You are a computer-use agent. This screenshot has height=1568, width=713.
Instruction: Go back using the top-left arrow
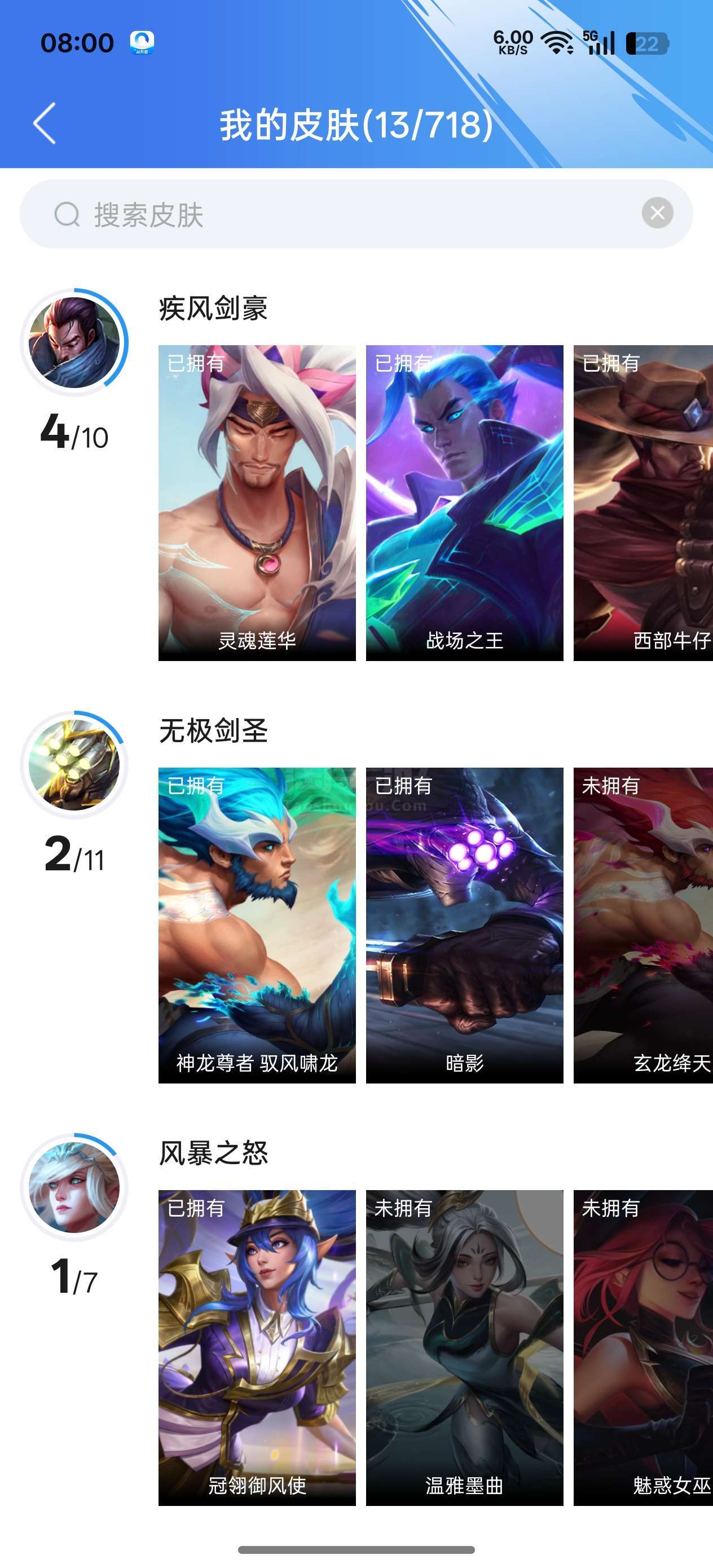point(45,124)
